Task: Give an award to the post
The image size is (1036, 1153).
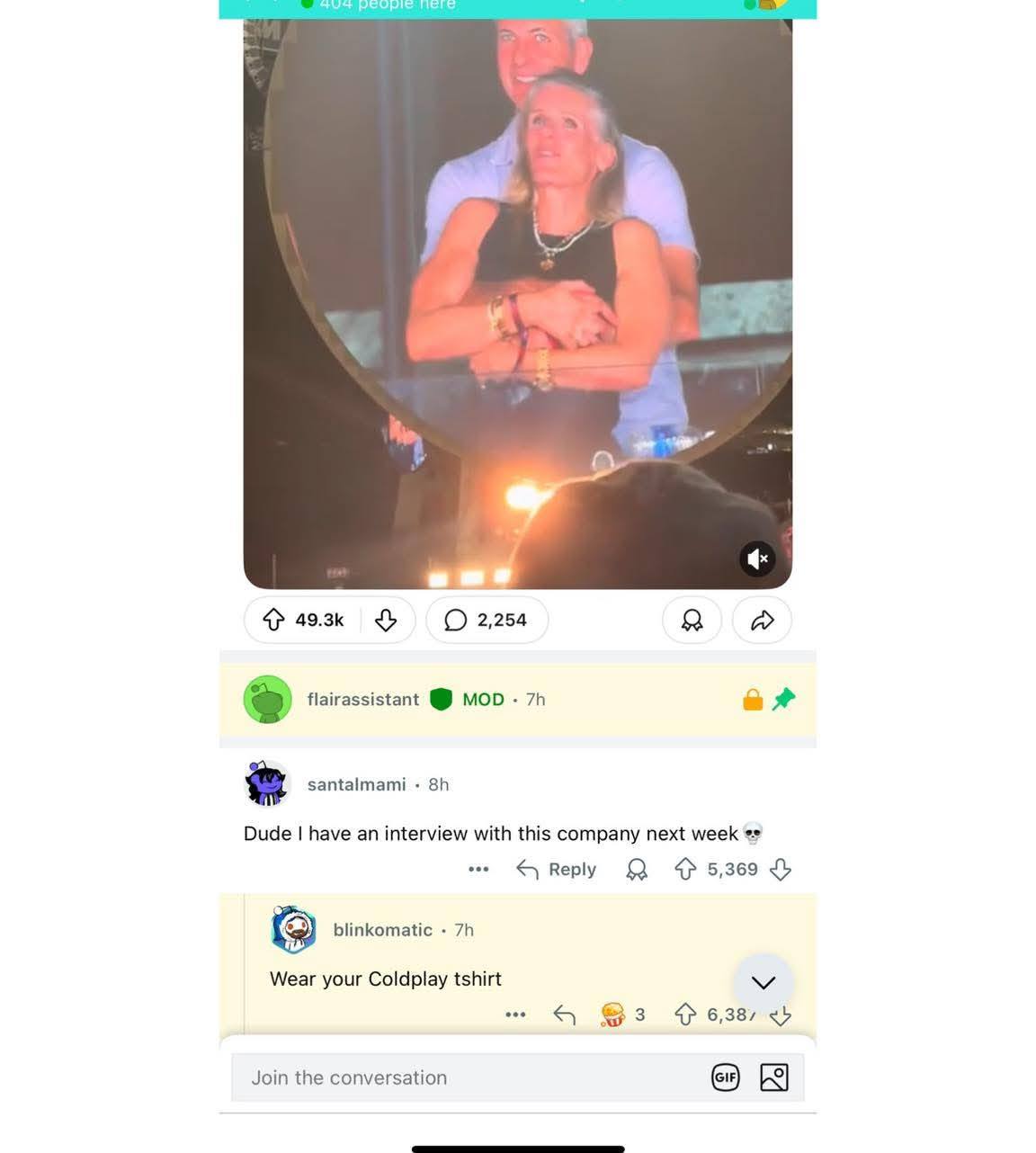Action: coord(692,620)
